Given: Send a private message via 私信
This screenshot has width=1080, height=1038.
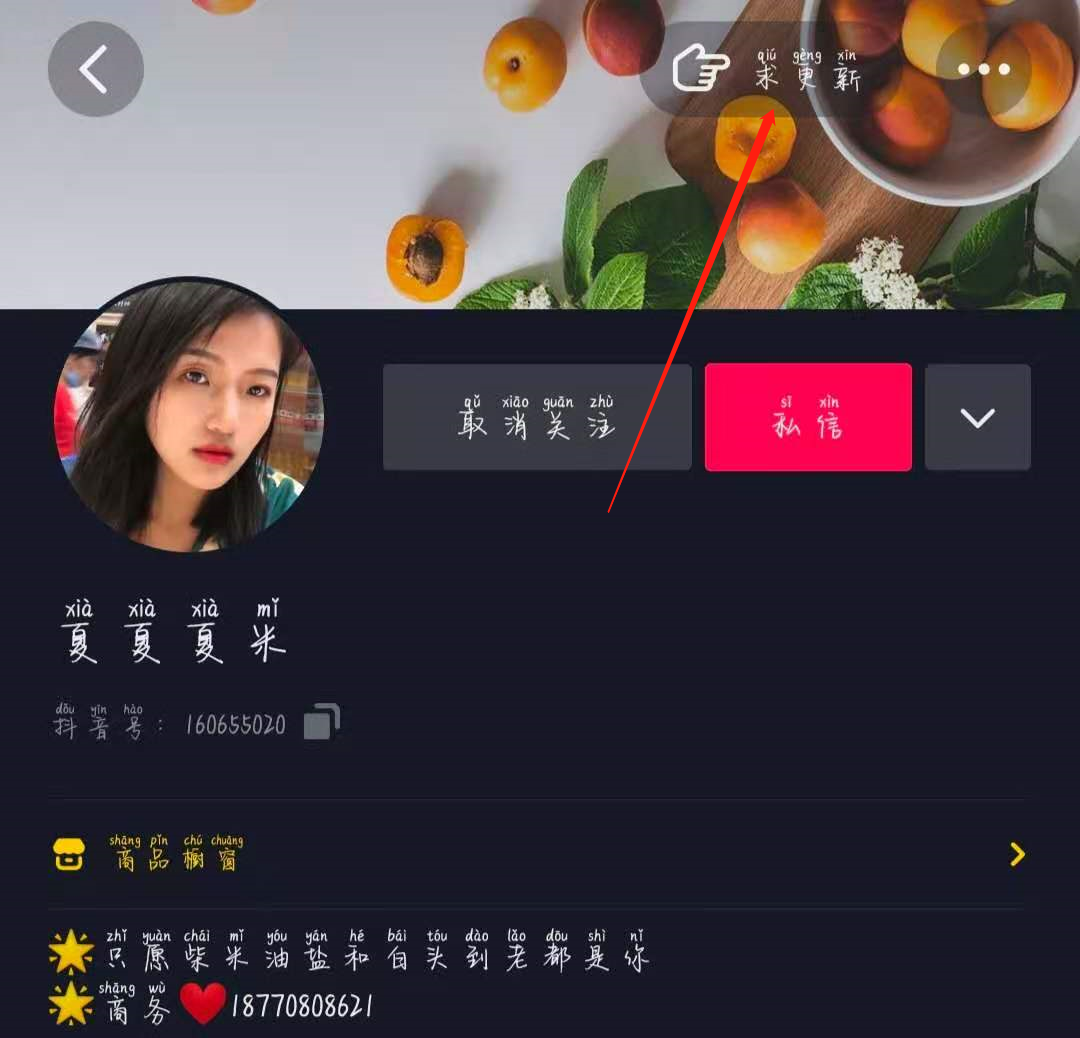Looking at the screenshot, I should coord(808,417).
